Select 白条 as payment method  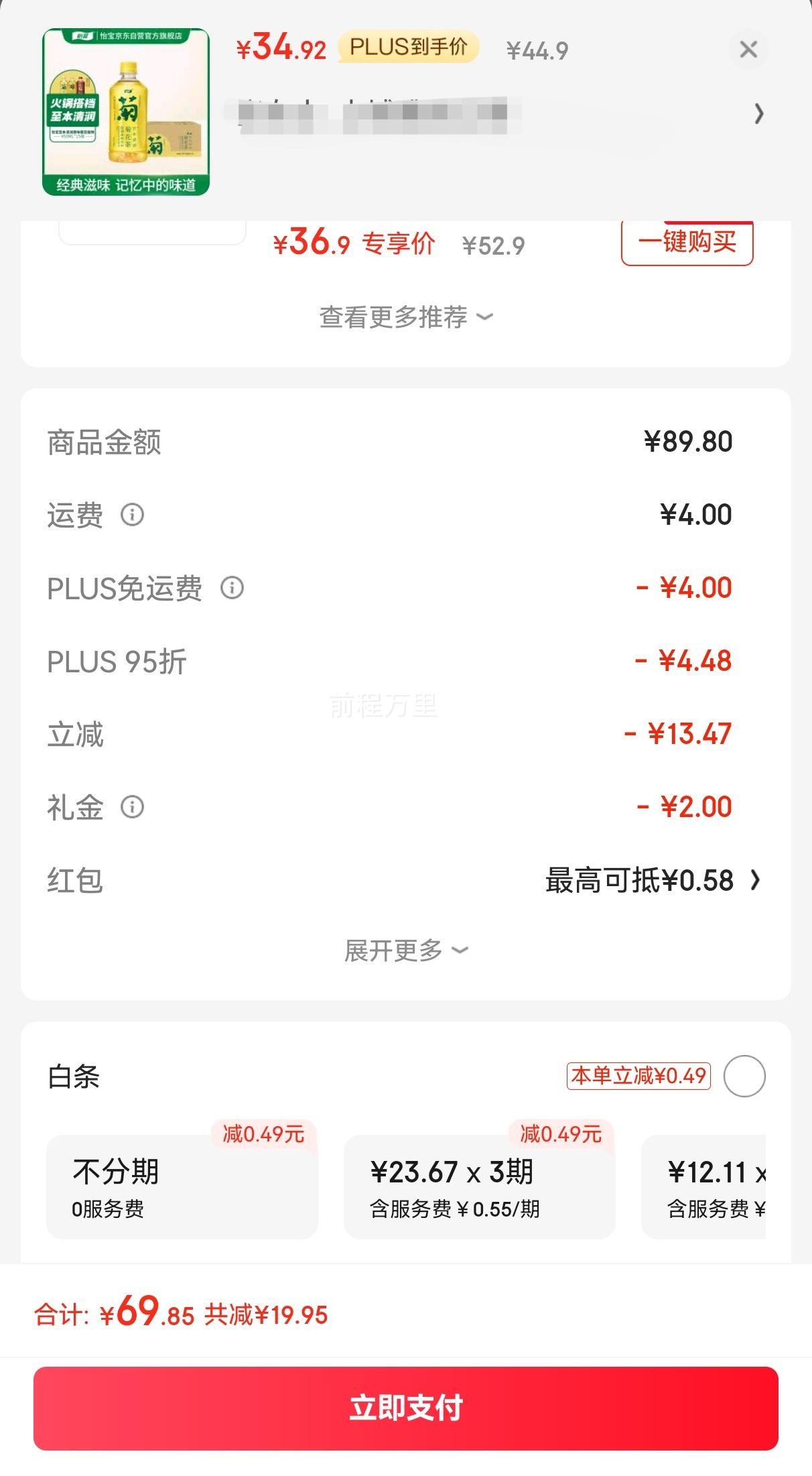744,1076
